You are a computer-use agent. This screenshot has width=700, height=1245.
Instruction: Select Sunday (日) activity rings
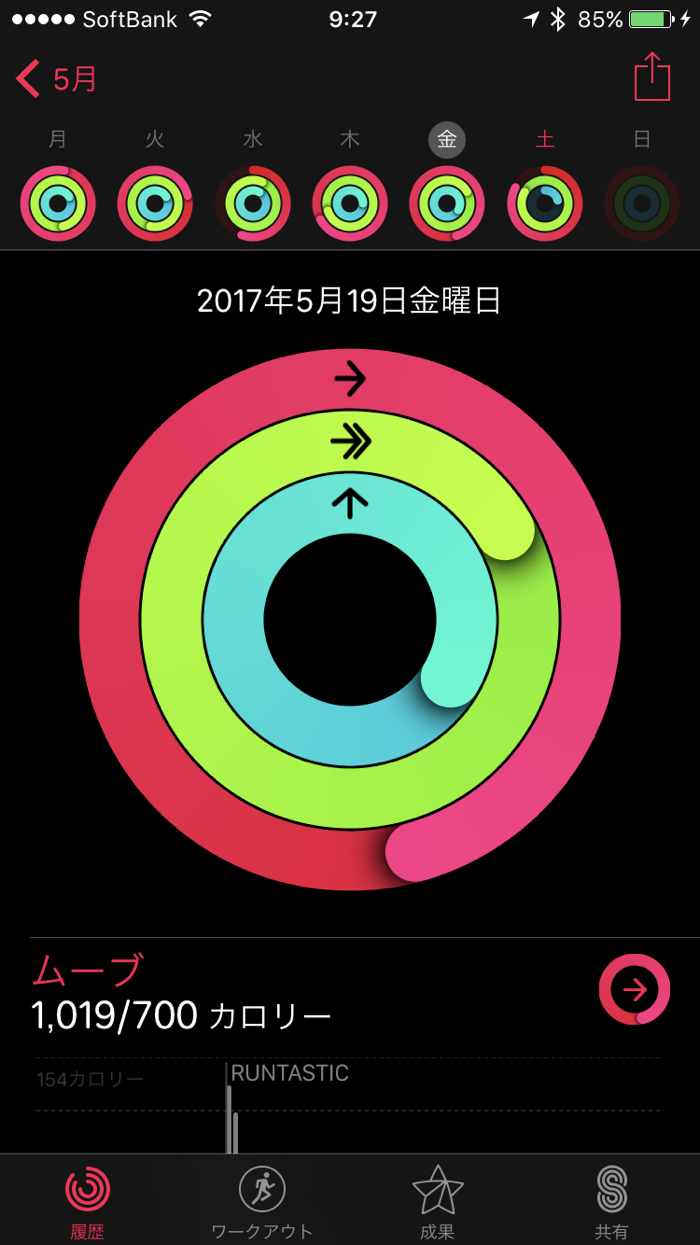point(642,204)
